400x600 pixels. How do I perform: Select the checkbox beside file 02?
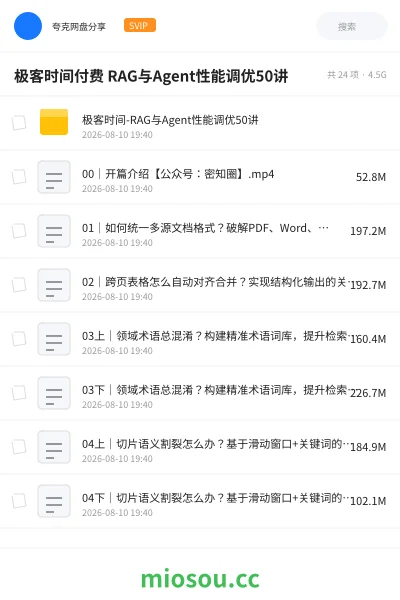(x=19, y=285)
